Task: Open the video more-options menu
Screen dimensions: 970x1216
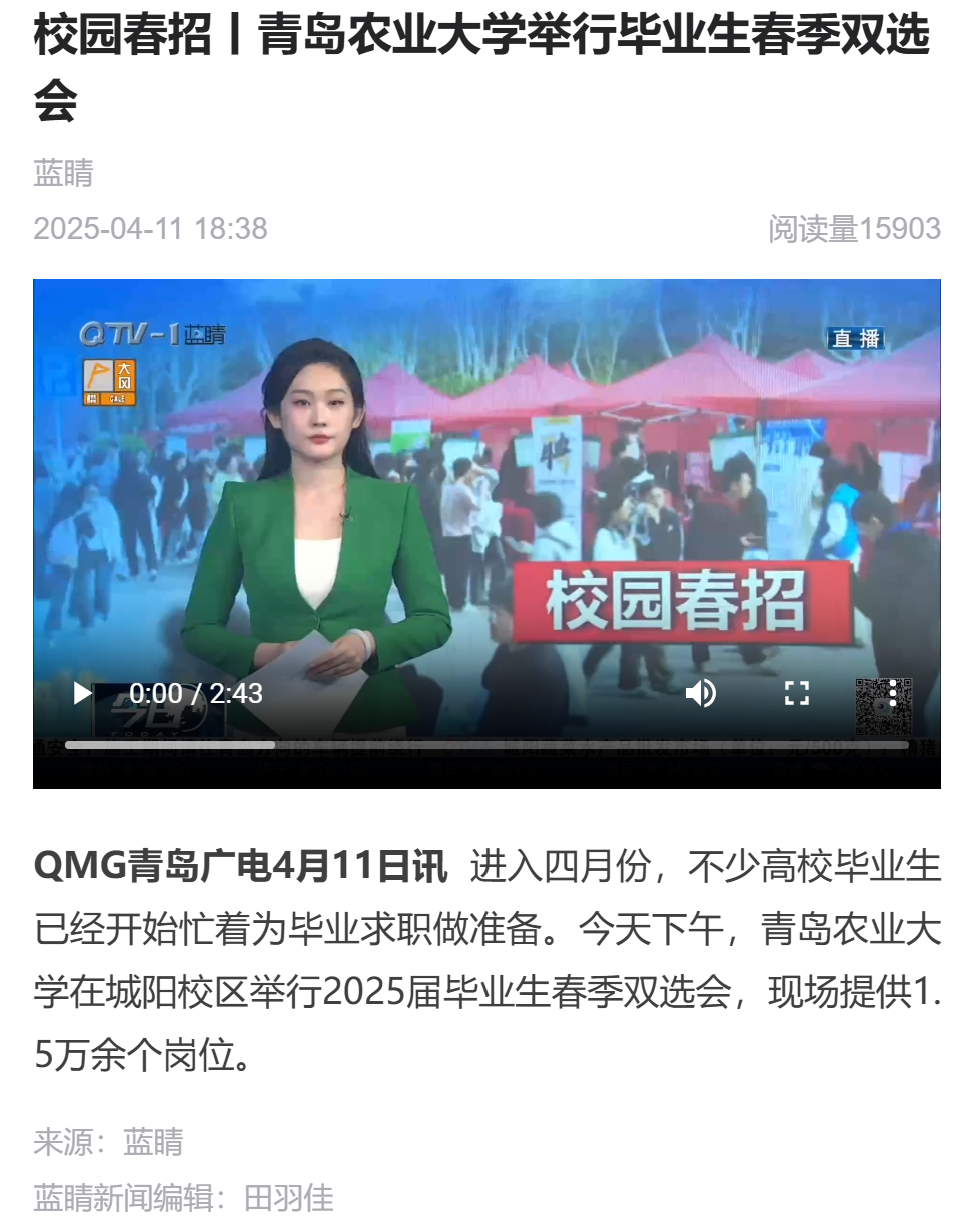Action: [892, 693]
